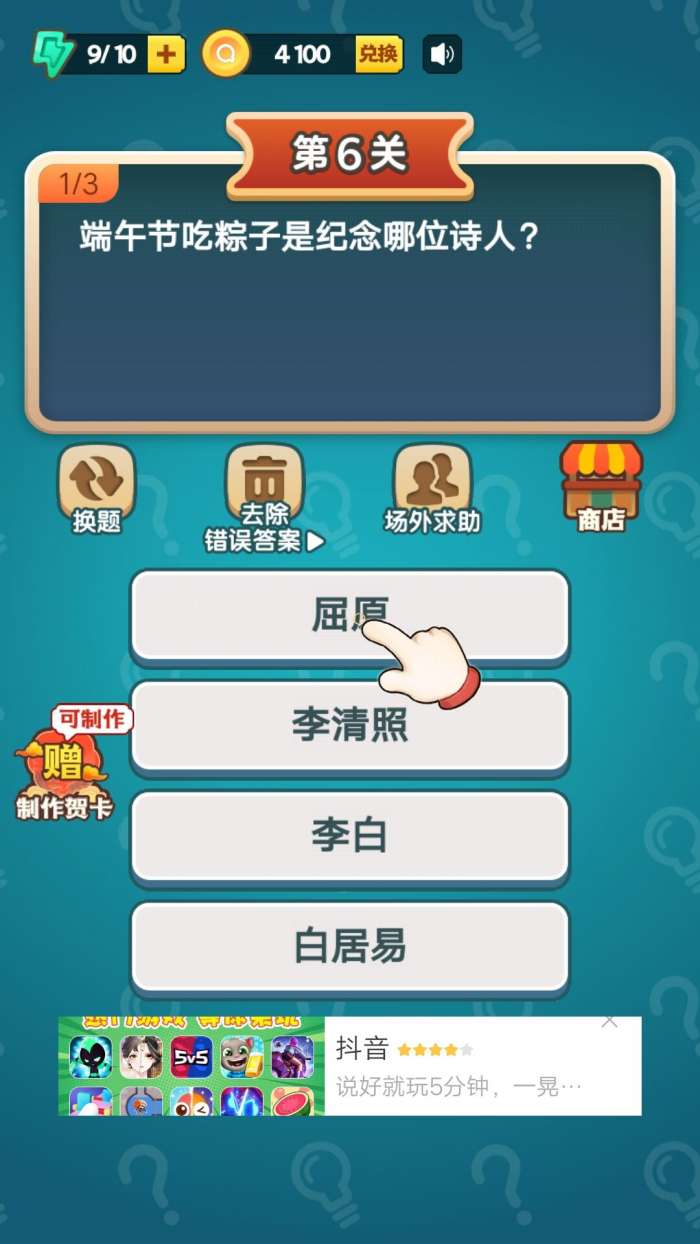Open the 抖音 ad banner
The width and height of the screenshot is (700, 1244).
(x=349, y=1066)
